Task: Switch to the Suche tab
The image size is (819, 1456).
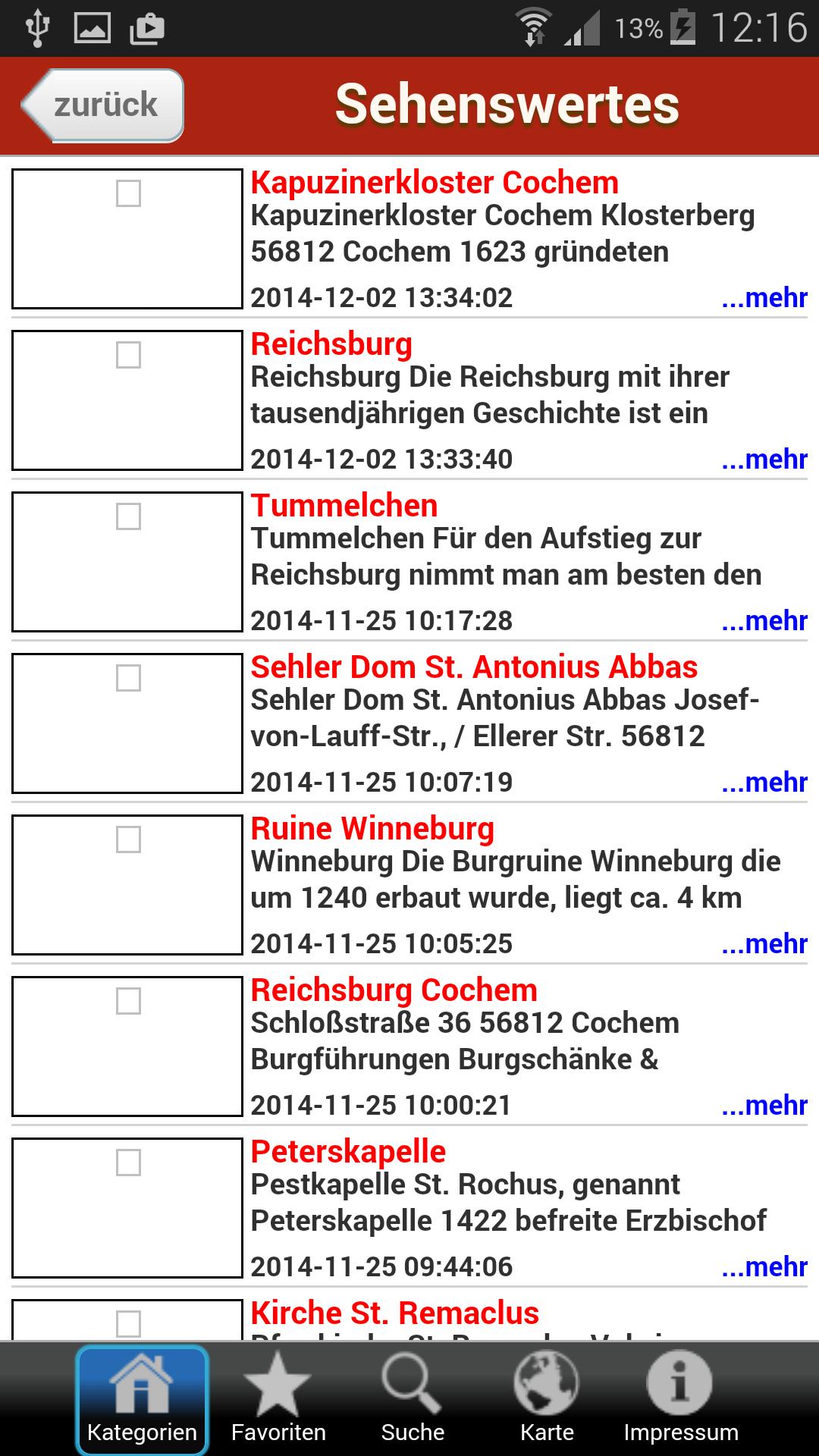Action: coord(412,1399)
